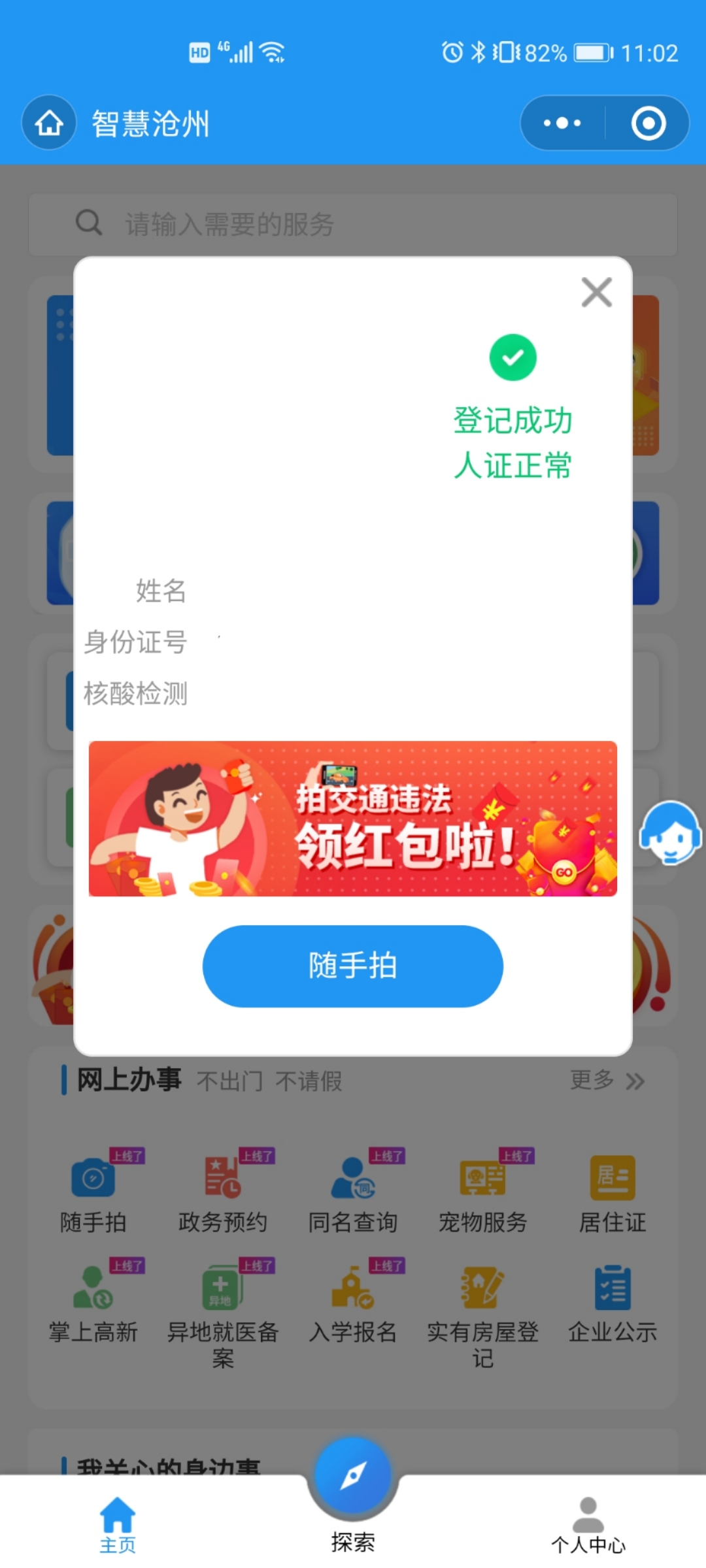Open the customer service assistant icon
706x1568 pixels.
tap(670, 832)
